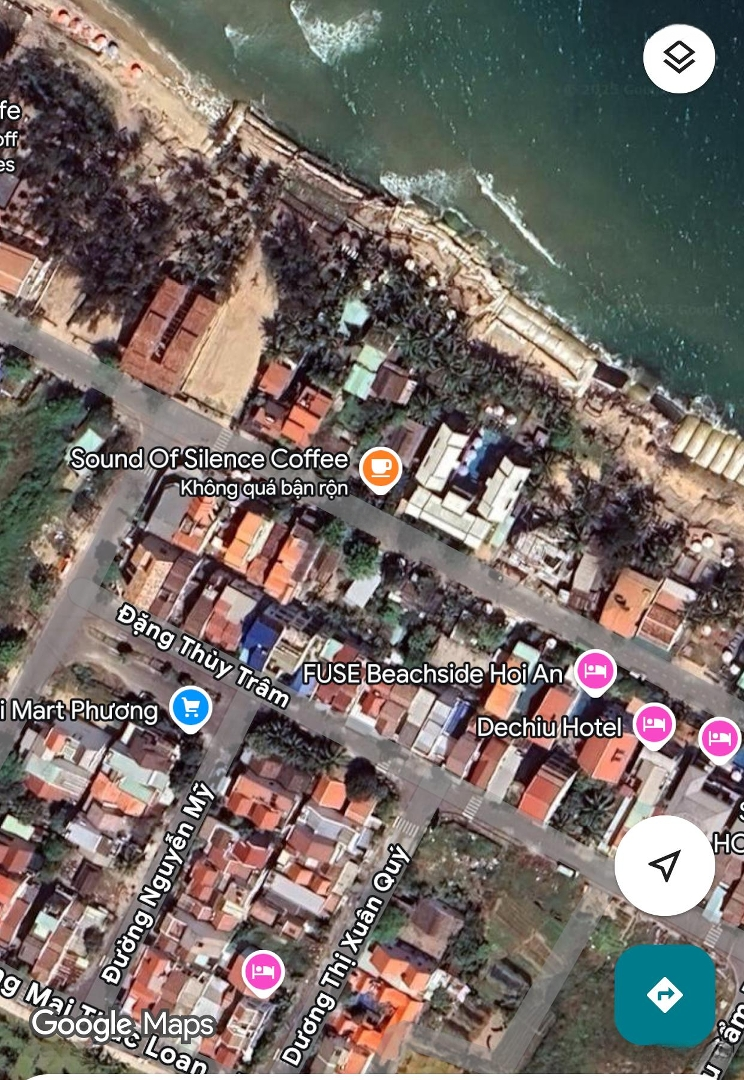
Task: Center map on my location
Action: (x=664, y=865)
